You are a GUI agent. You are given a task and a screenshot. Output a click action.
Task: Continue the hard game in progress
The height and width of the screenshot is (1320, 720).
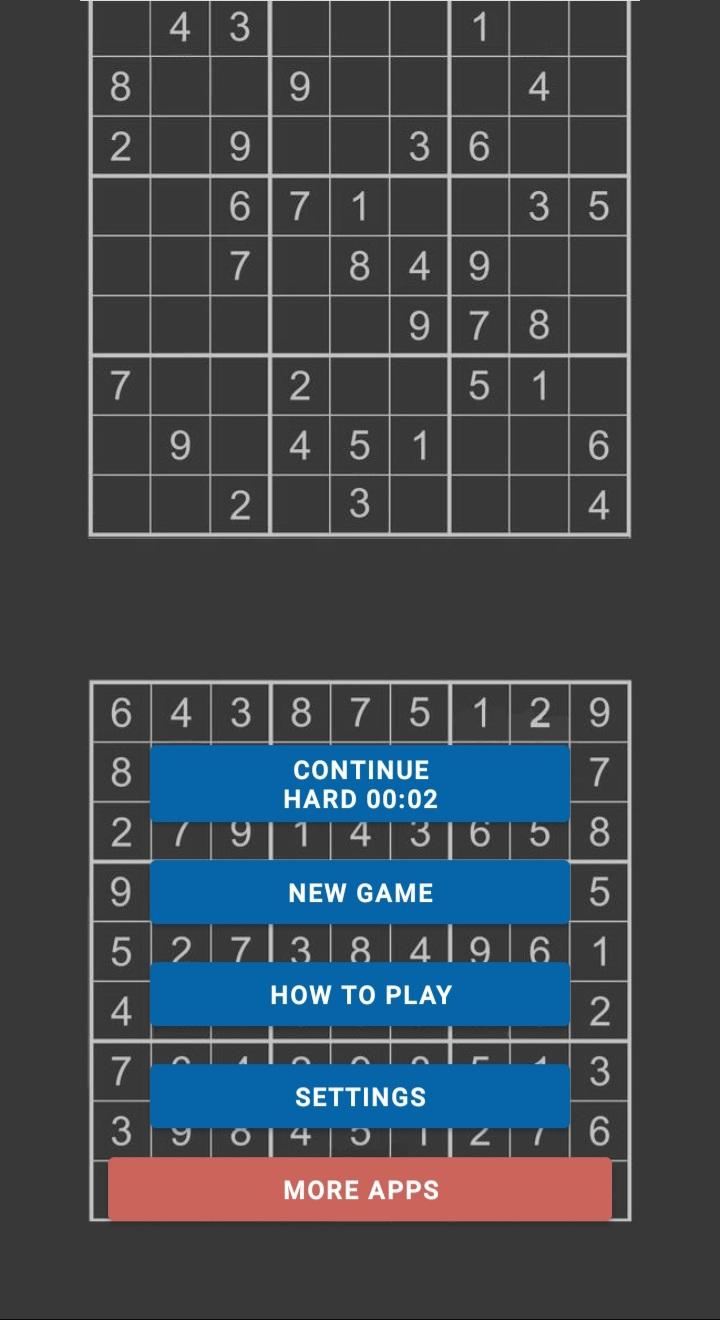pos(360,784)
